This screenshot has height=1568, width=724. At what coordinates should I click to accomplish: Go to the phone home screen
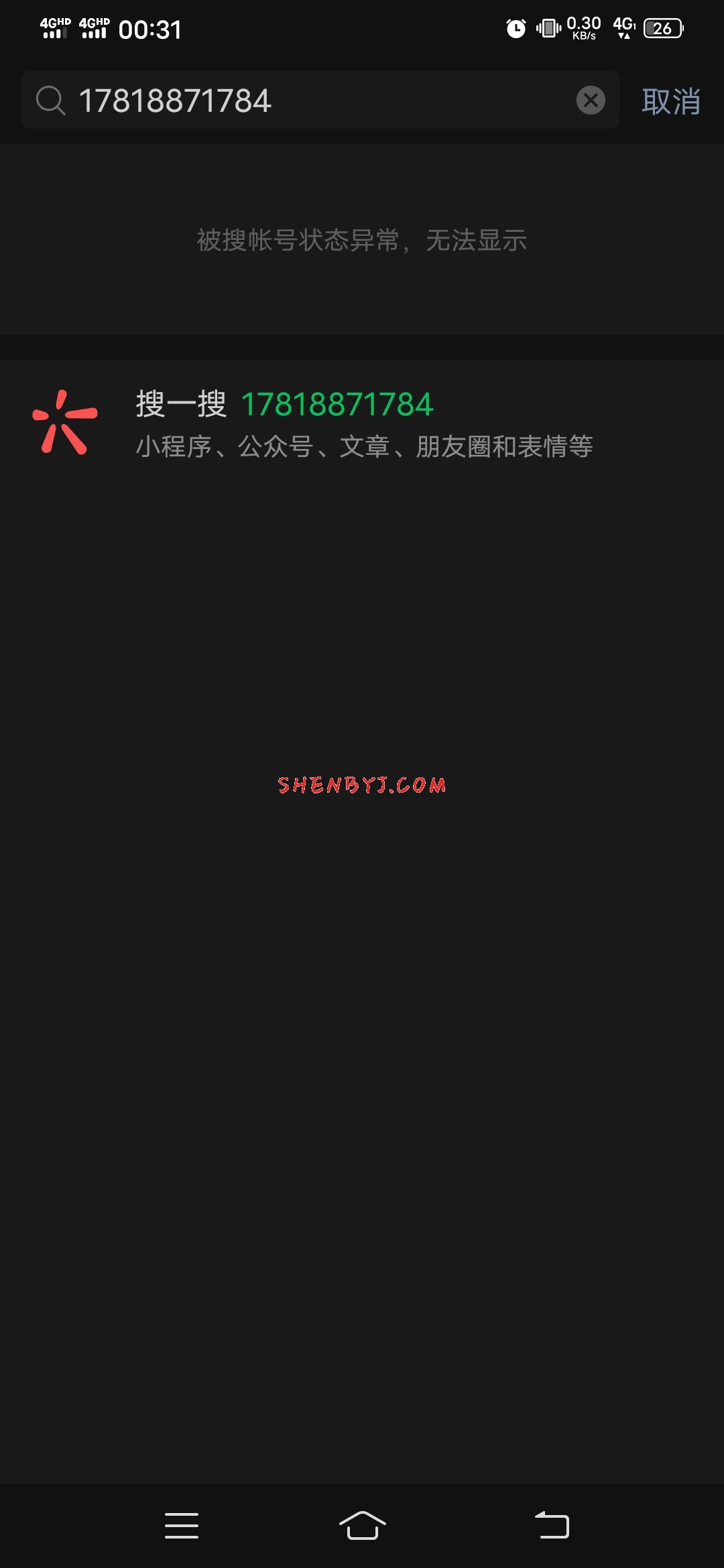tap(362, 1525)
